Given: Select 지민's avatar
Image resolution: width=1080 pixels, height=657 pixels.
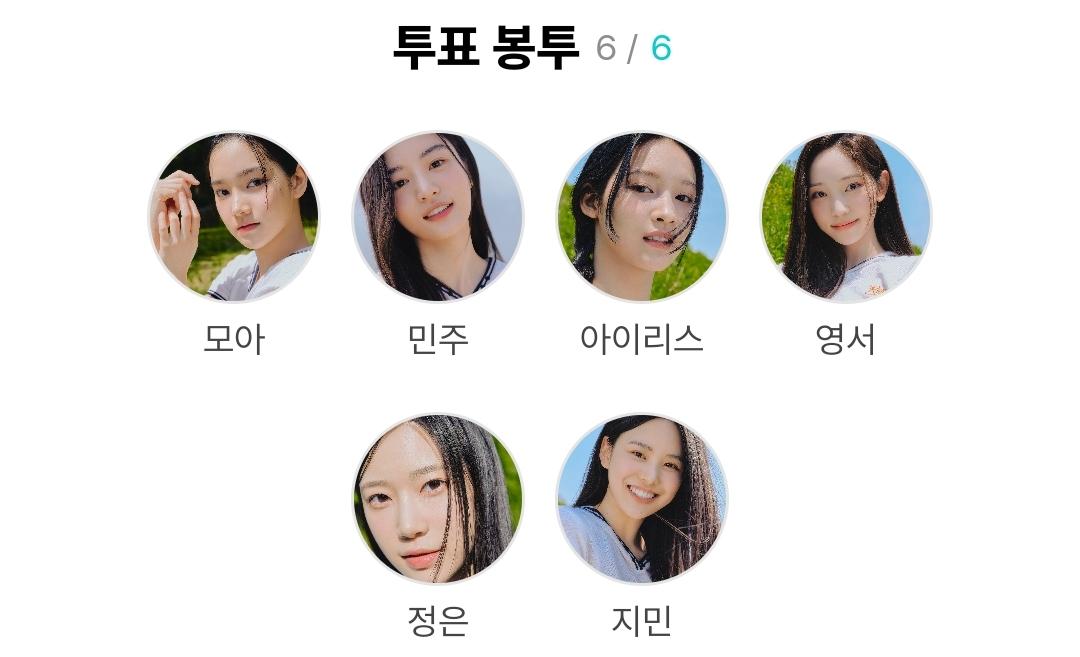Looking at the screenshot, I should point(642,499).
